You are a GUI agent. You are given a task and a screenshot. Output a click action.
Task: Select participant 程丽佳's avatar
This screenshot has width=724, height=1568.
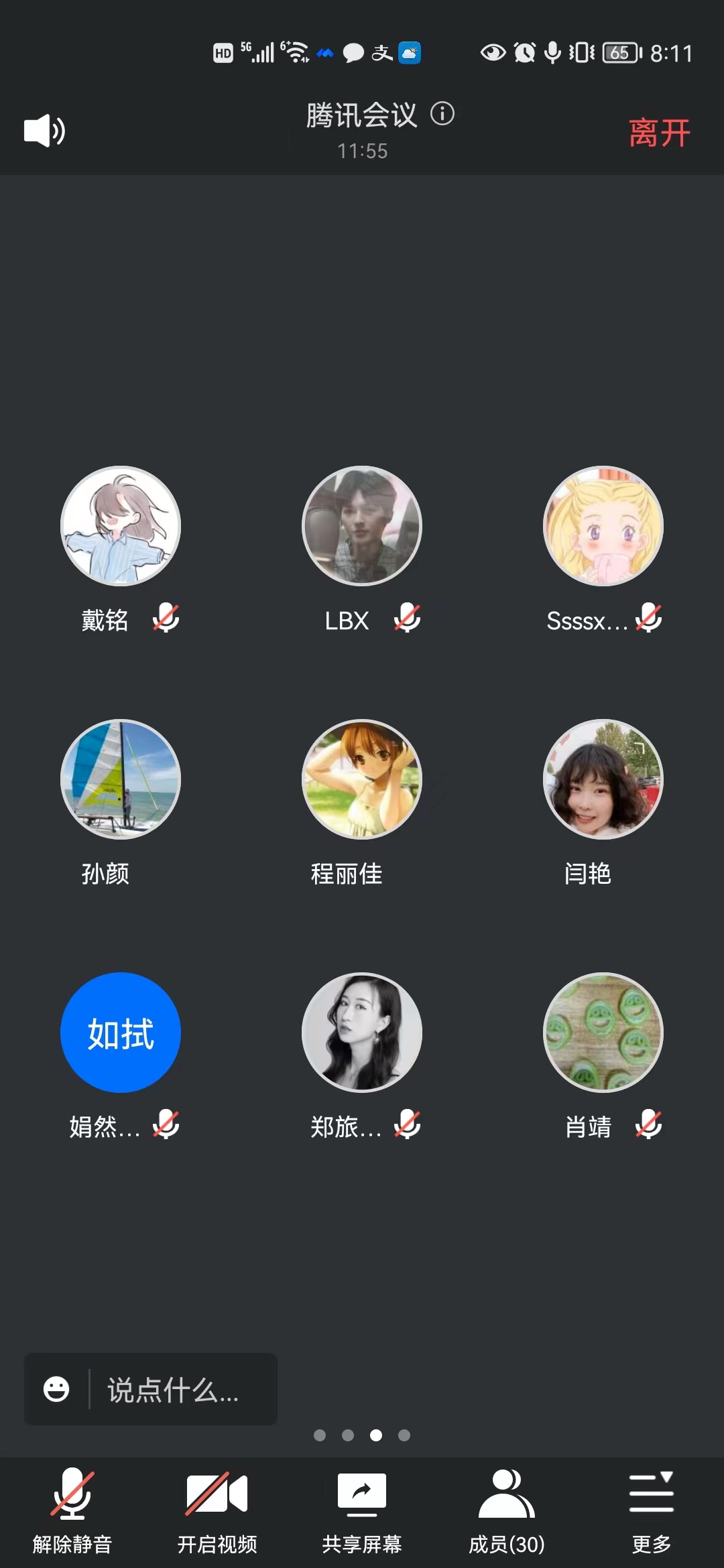coord(362,779)
